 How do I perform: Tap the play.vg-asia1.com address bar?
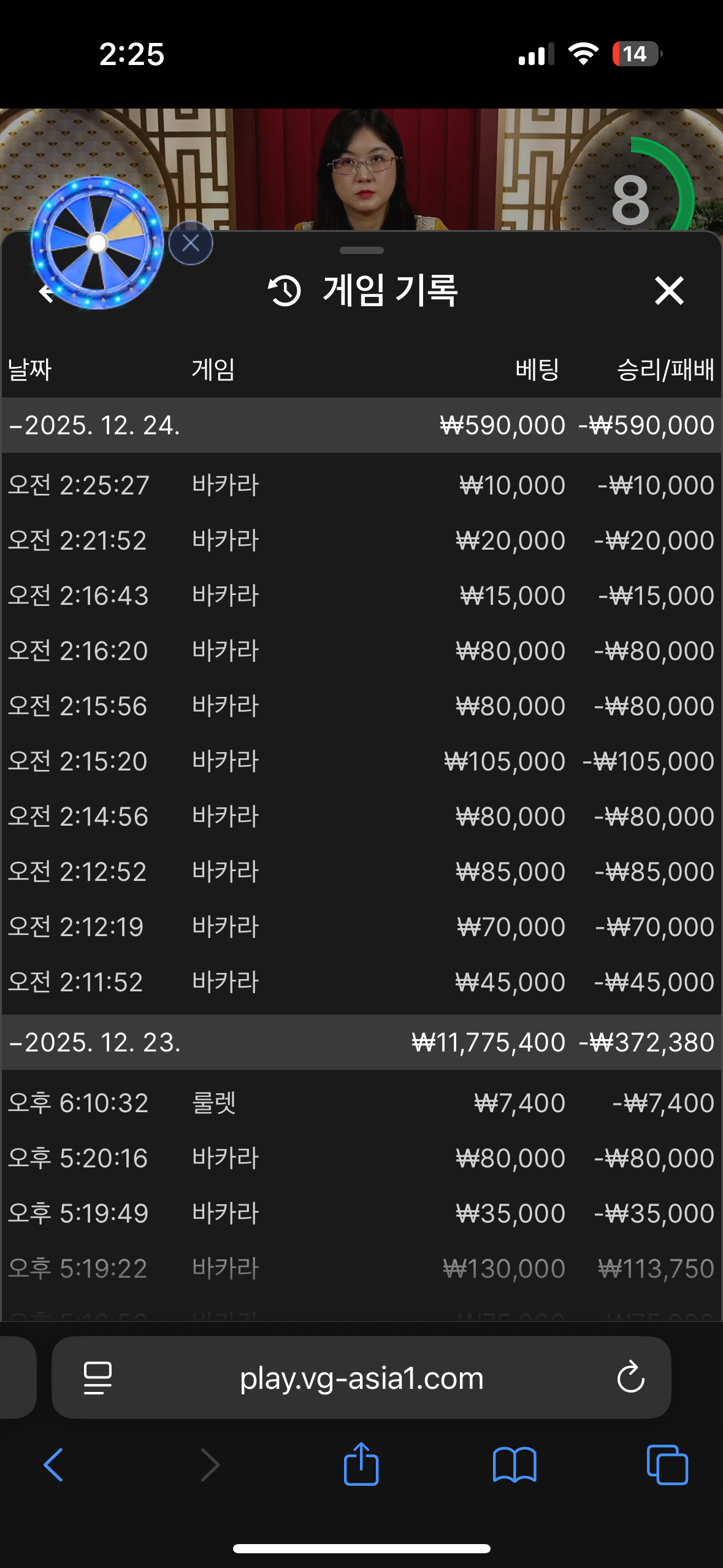(x=361, y=1378)
